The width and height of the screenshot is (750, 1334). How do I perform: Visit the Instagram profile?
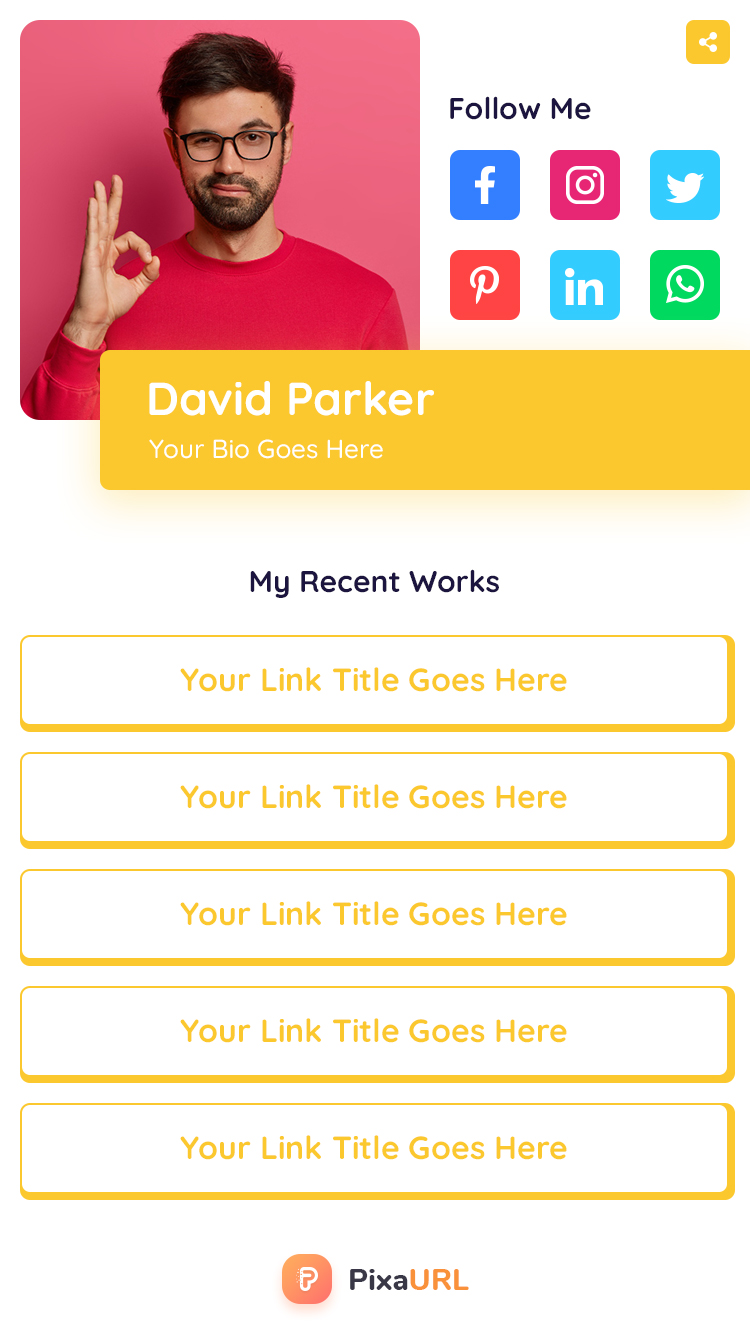coord(585,185)
